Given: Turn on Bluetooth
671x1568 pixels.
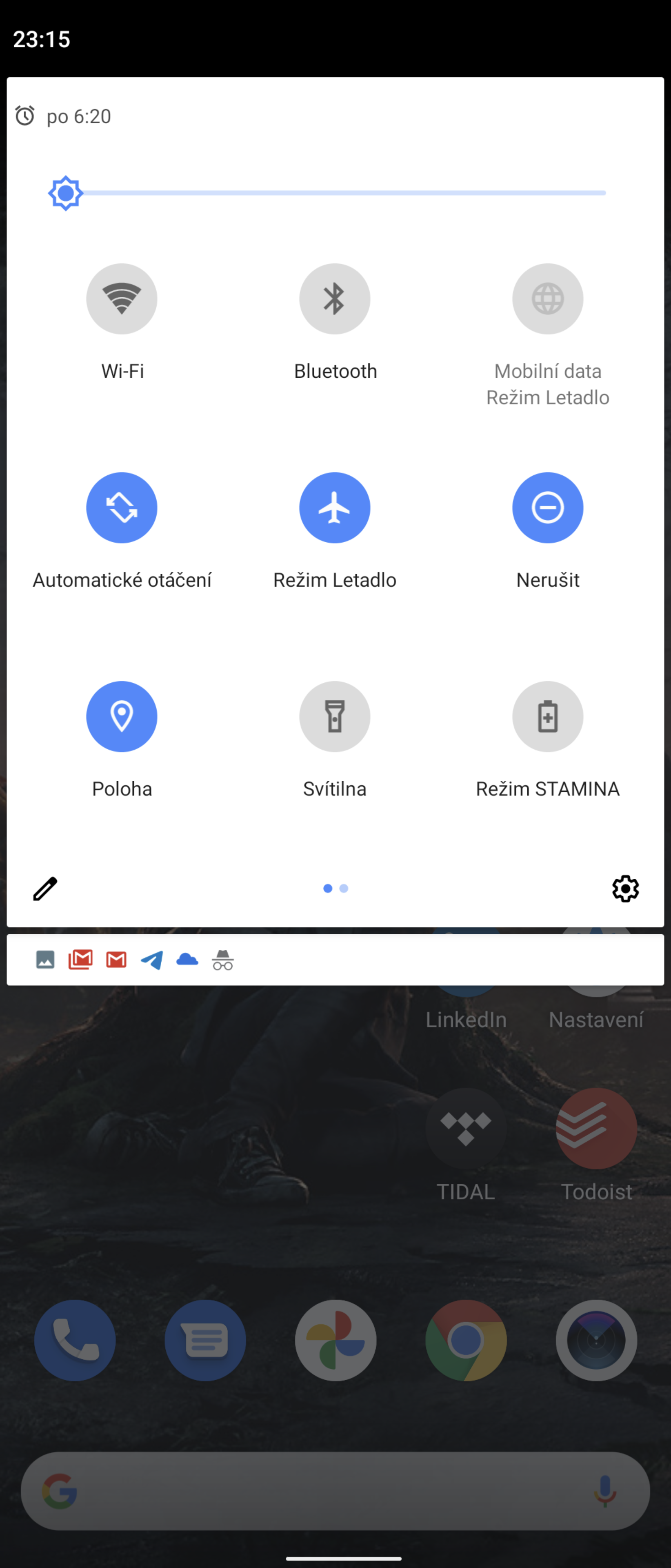Looking at the screenshot, I should [335, 298].
